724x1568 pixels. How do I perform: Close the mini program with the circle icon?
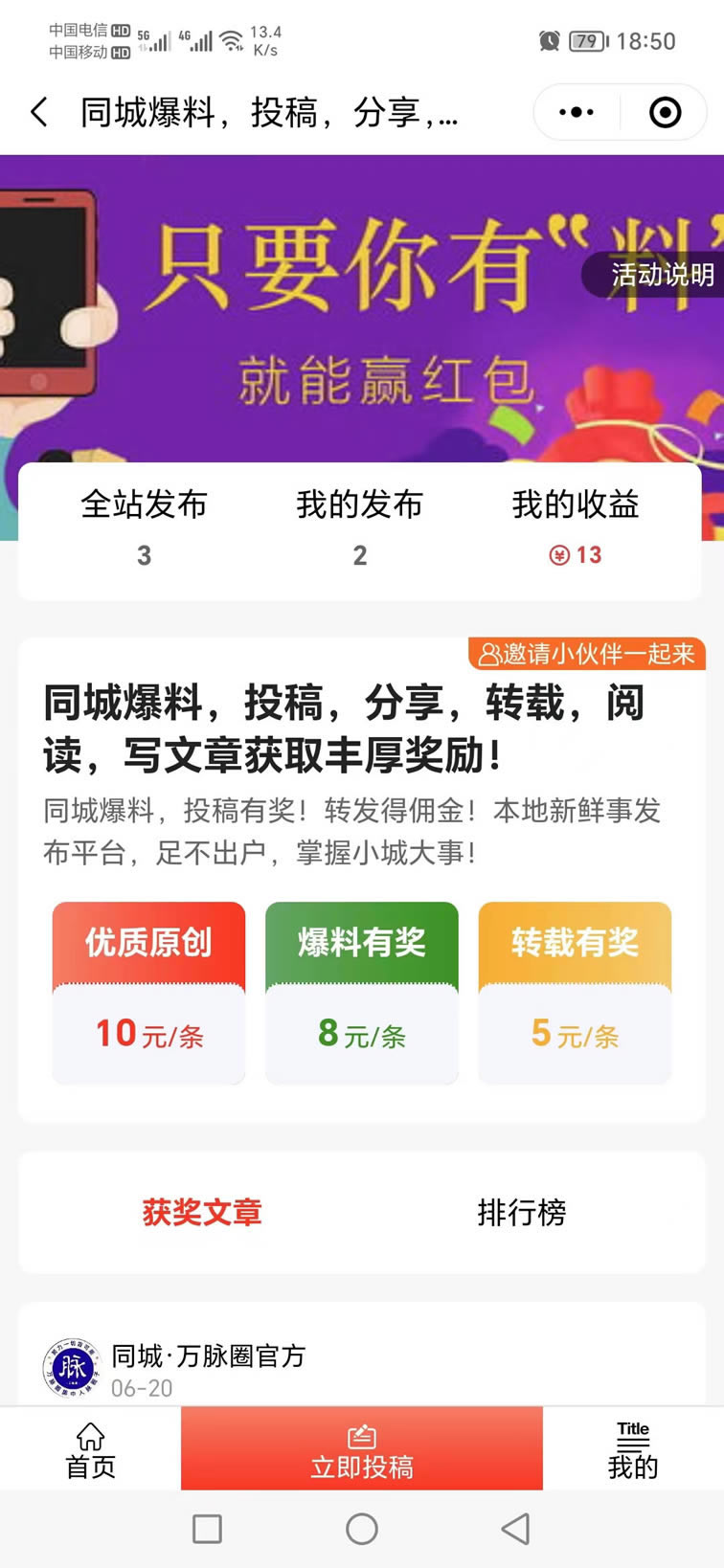pos(665,113)
